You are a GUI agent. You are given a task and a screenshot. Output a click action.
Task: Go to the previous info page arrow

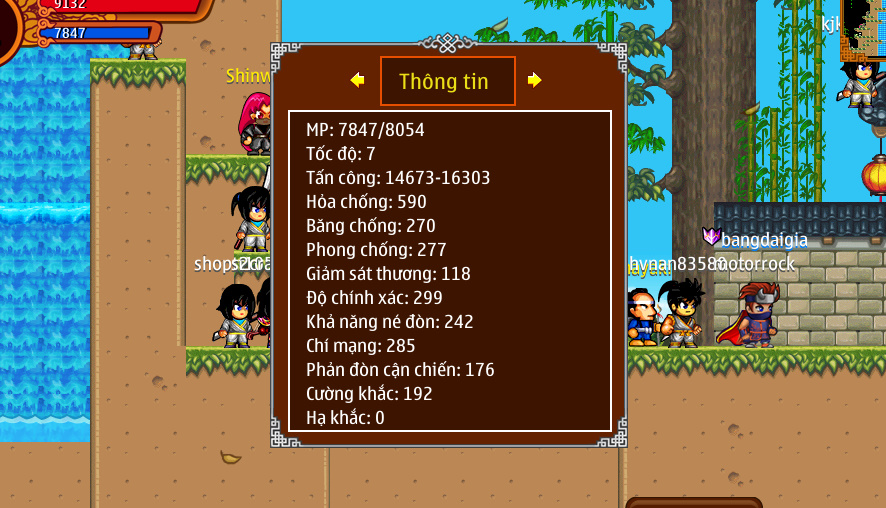click(x=357, y=80)
